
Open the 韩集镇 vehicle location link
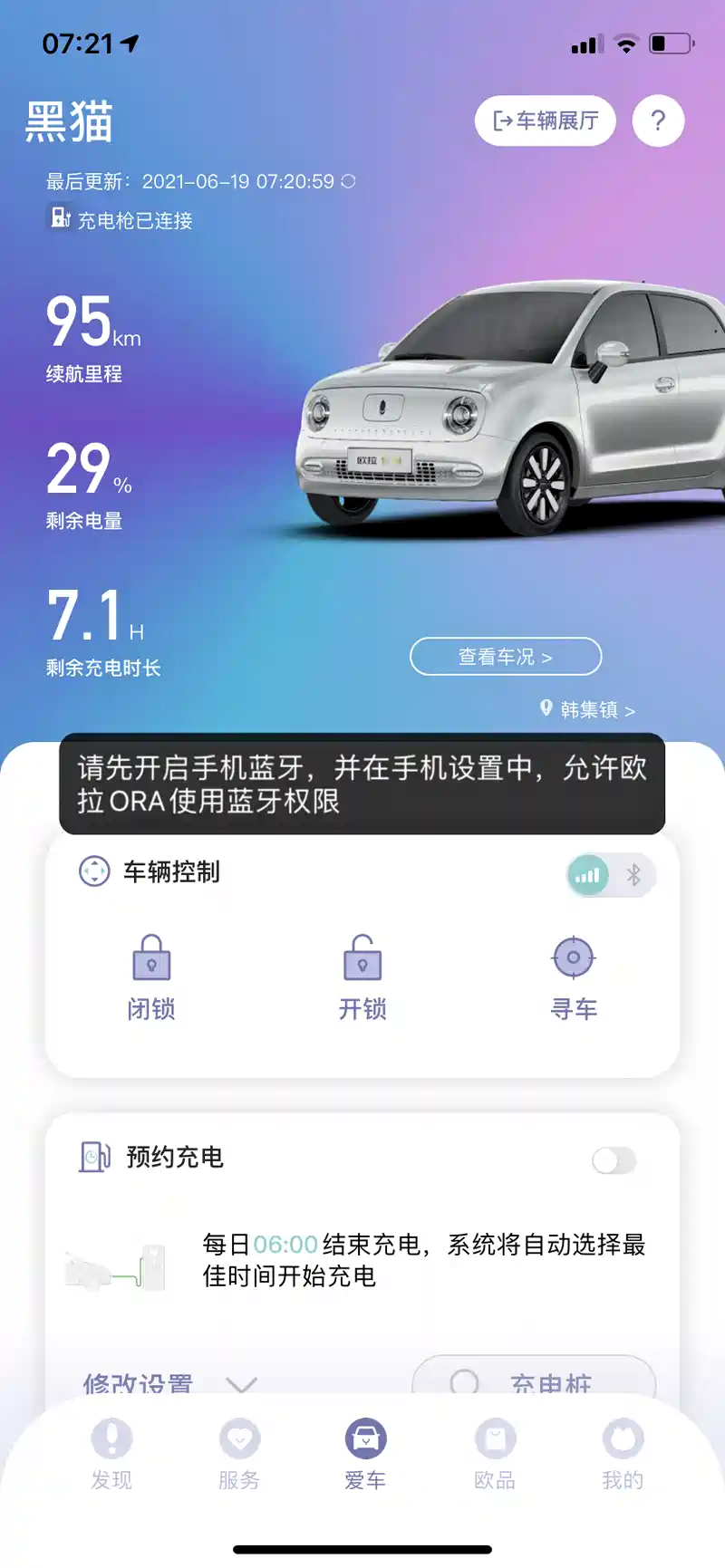[588, 709]
